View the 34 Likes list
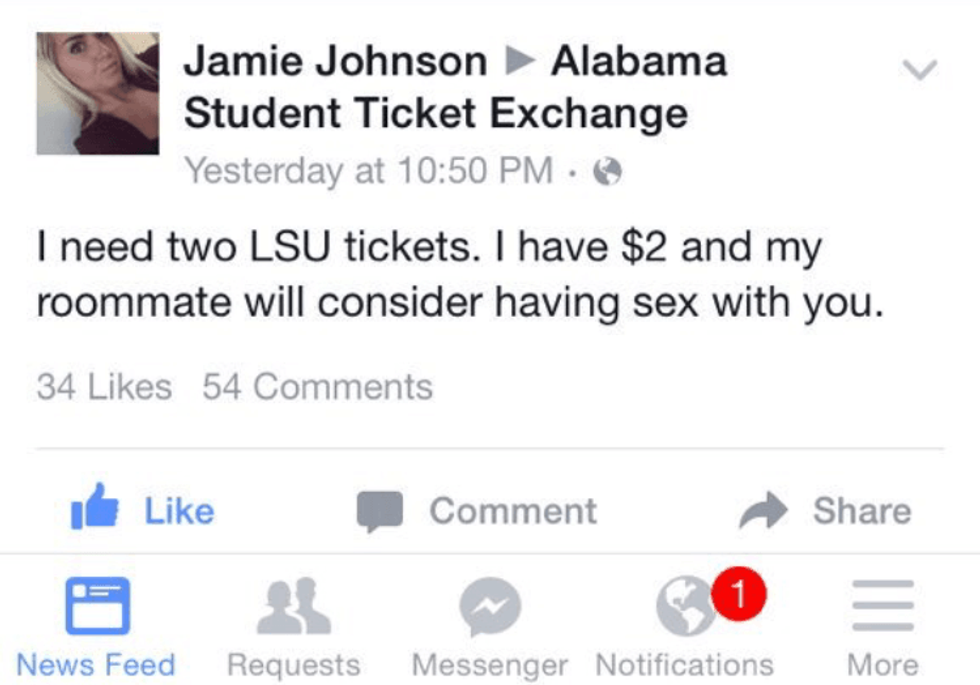The width and height of the screenshot is (980, 685). [x=104, y=387]
